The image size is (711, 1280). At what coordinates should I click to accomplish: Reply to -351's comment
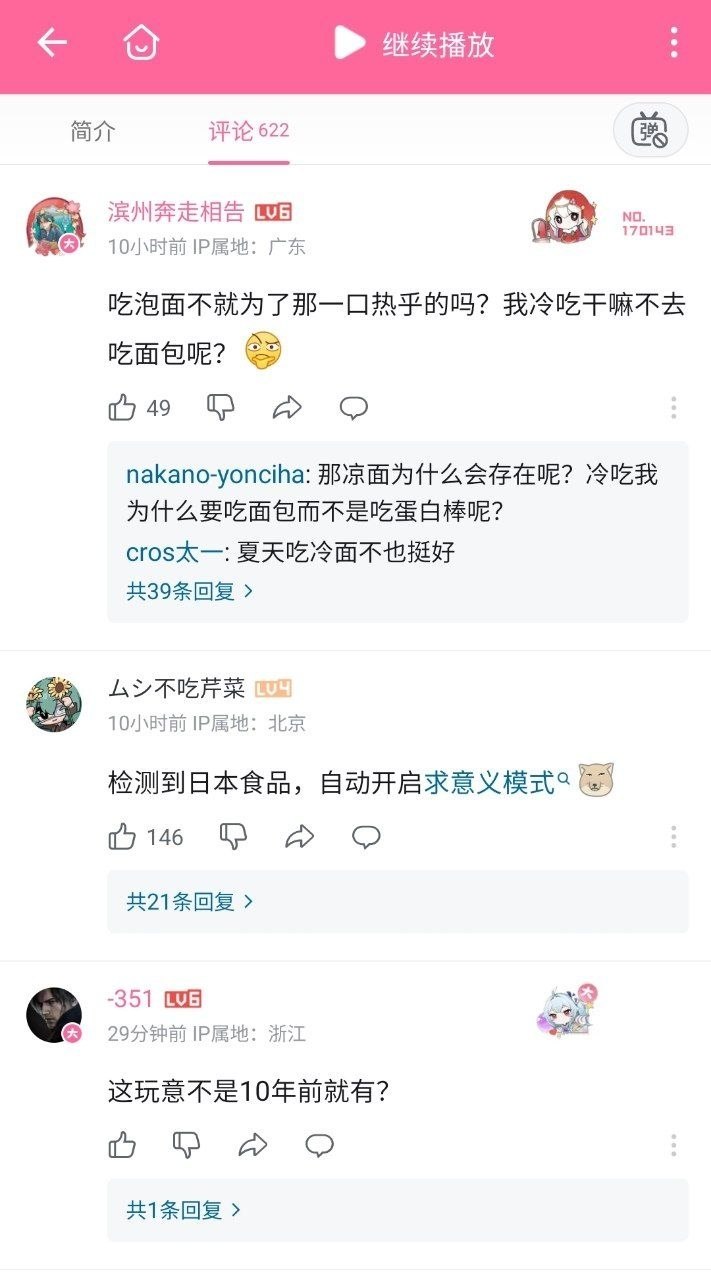pos(319,1145)
